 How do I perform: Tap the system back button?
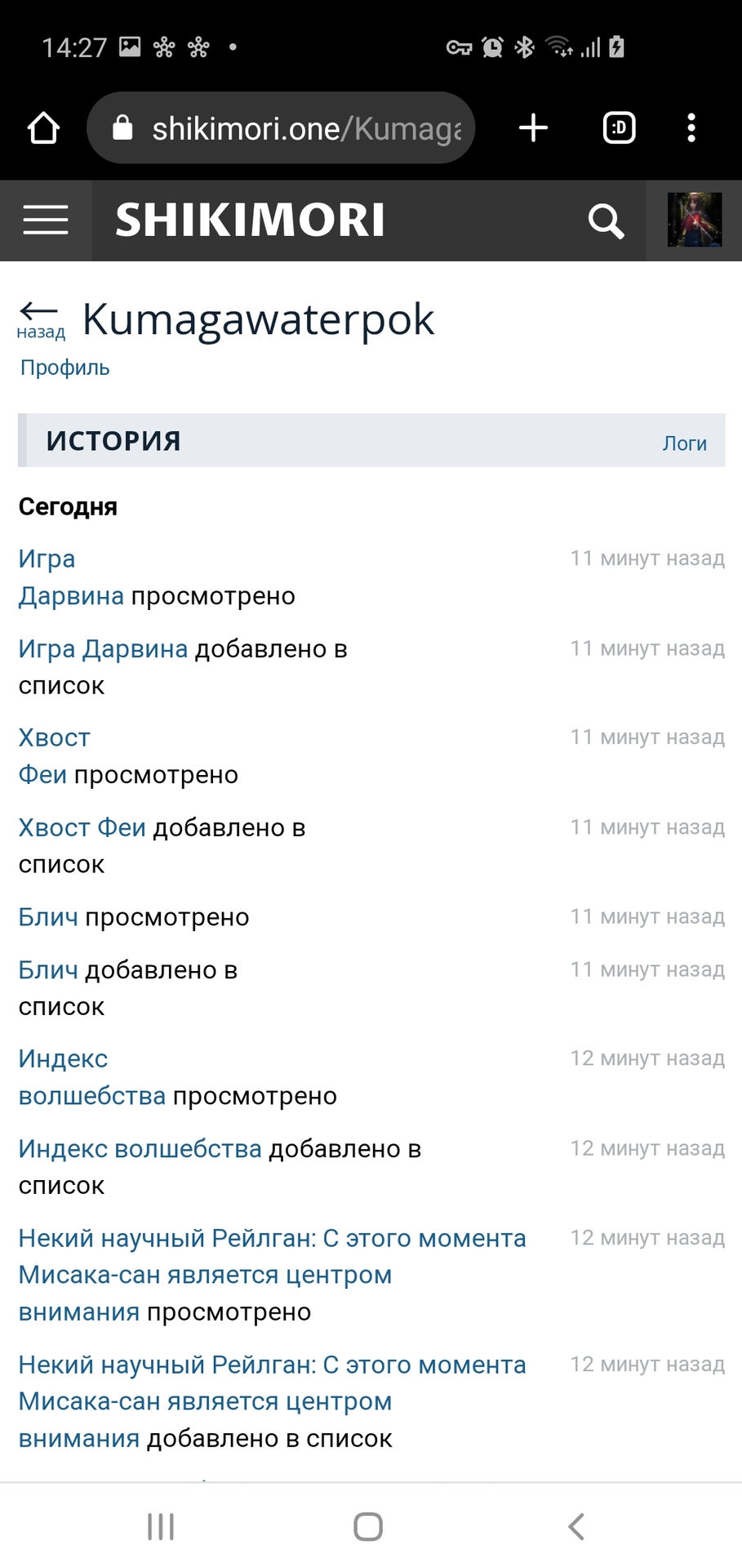tap(576, 1526)
